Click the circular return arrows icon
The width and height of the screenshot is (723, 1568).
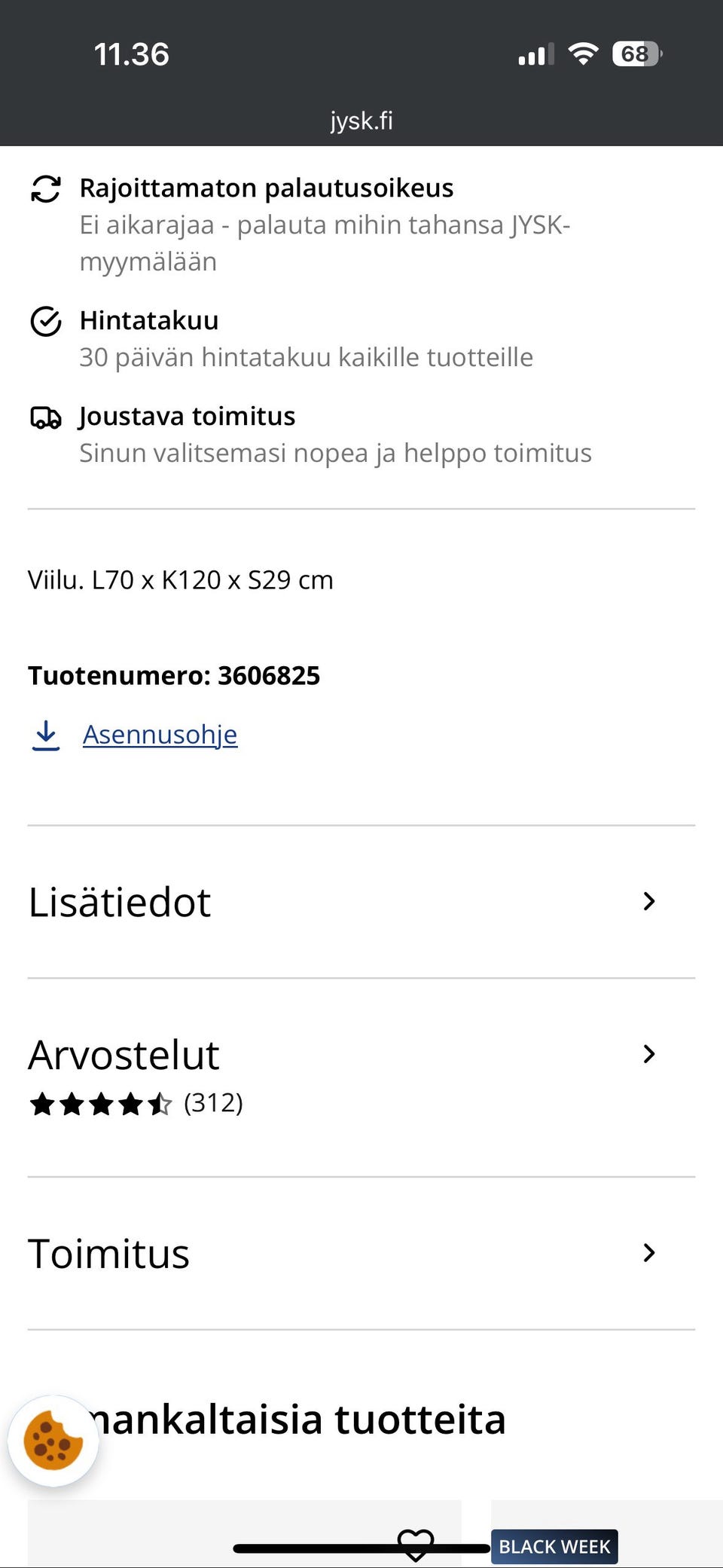tap(45, 190)
